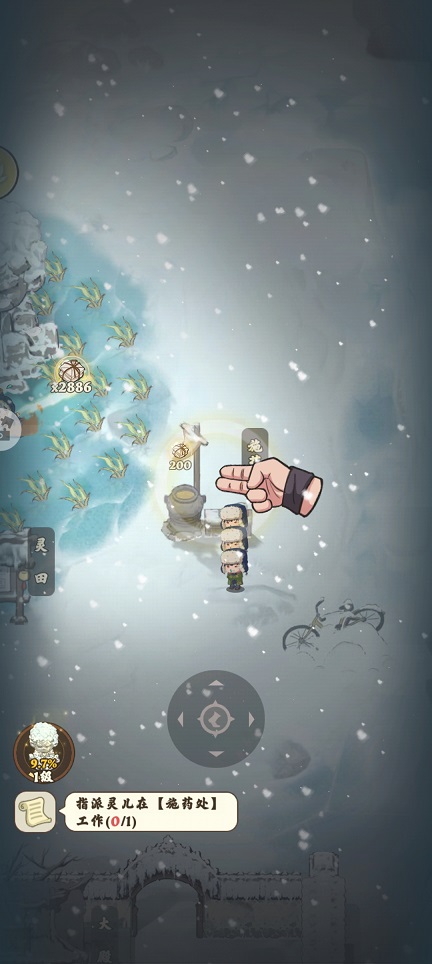This screenshot has height=964, width=432.
Task: Open the character avatar showing 1级
Action: [44, 753]
